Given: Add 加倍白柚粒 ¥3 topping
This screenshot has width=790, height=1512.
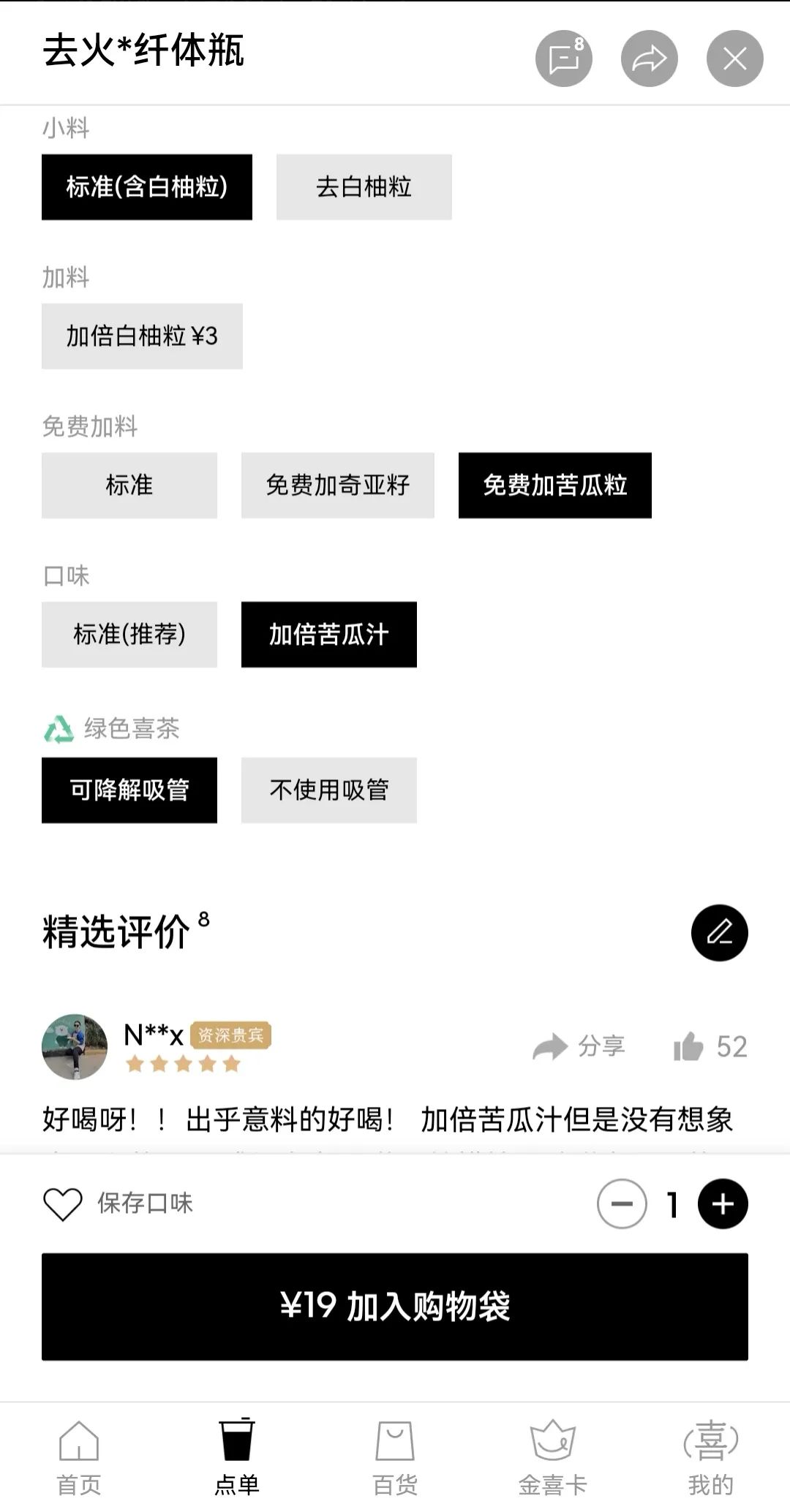Looking at the screenshot, I should pyautogui.click(x=142, y=336).
